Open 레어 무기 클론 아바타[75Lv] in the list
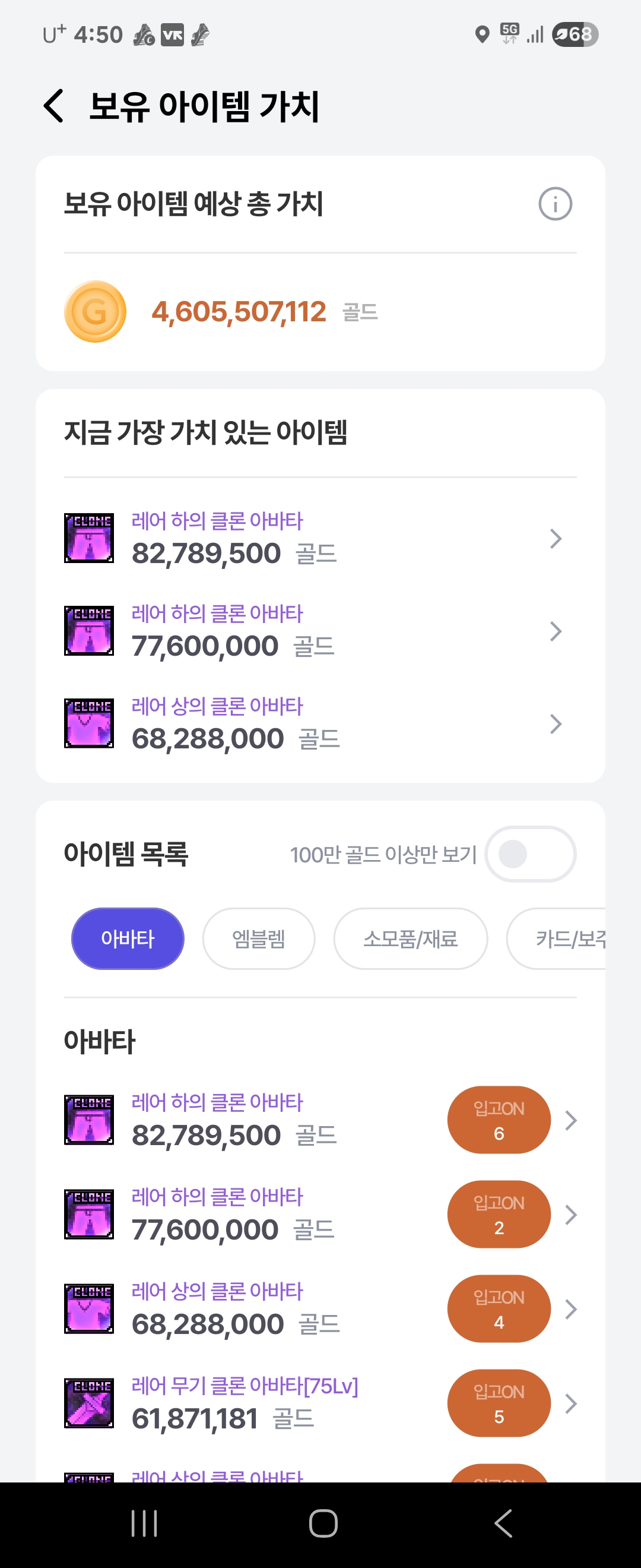 coord(245,1403)
